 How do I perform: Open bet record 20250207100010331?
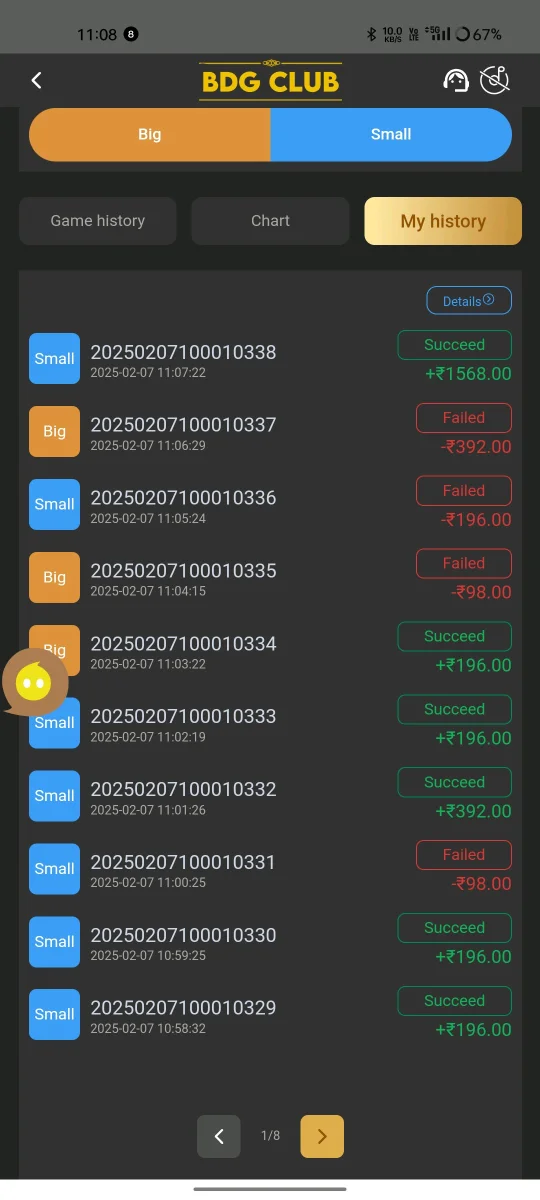click(270, 869)
